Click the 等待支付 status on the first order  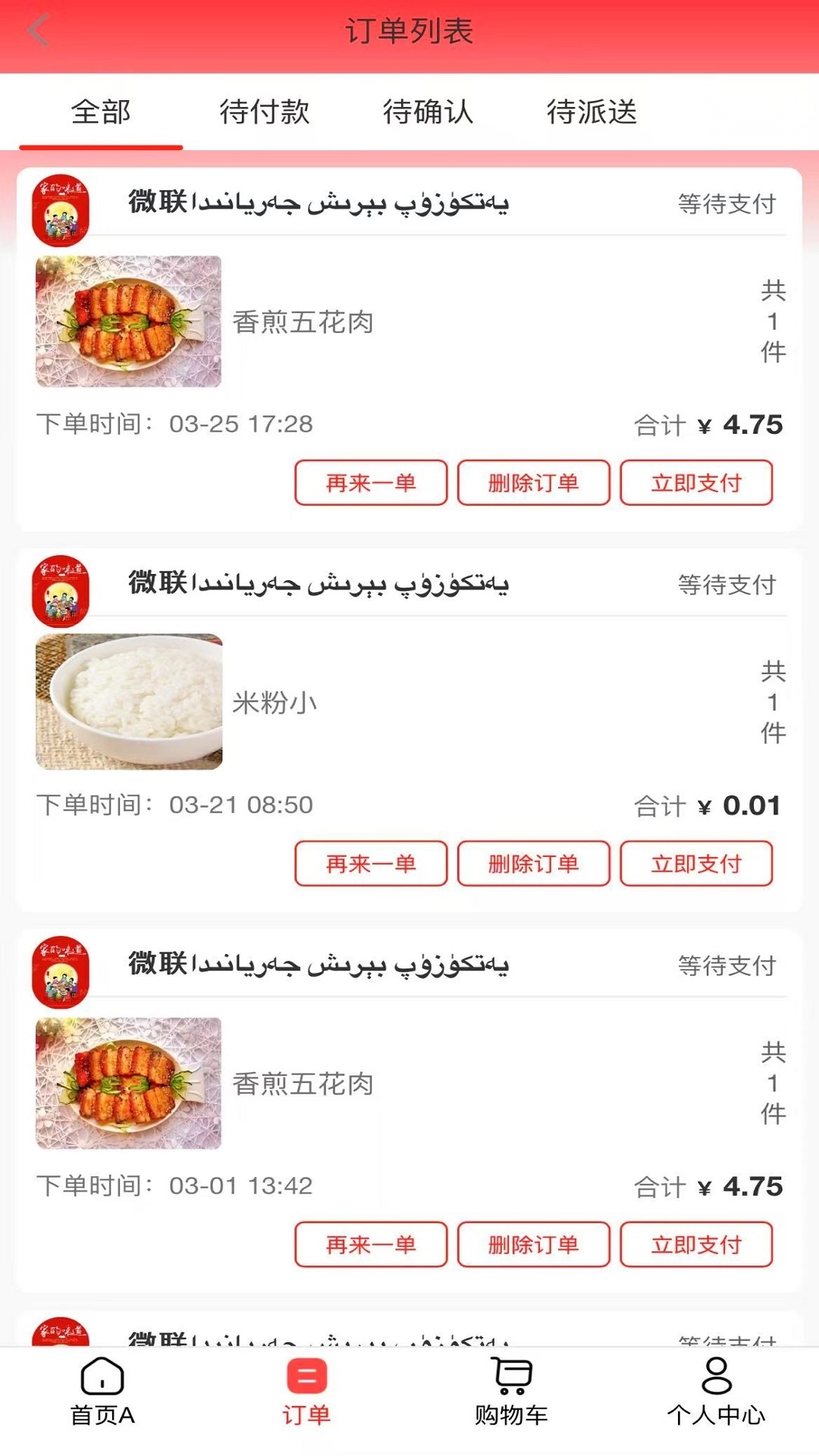pos(726,203)
